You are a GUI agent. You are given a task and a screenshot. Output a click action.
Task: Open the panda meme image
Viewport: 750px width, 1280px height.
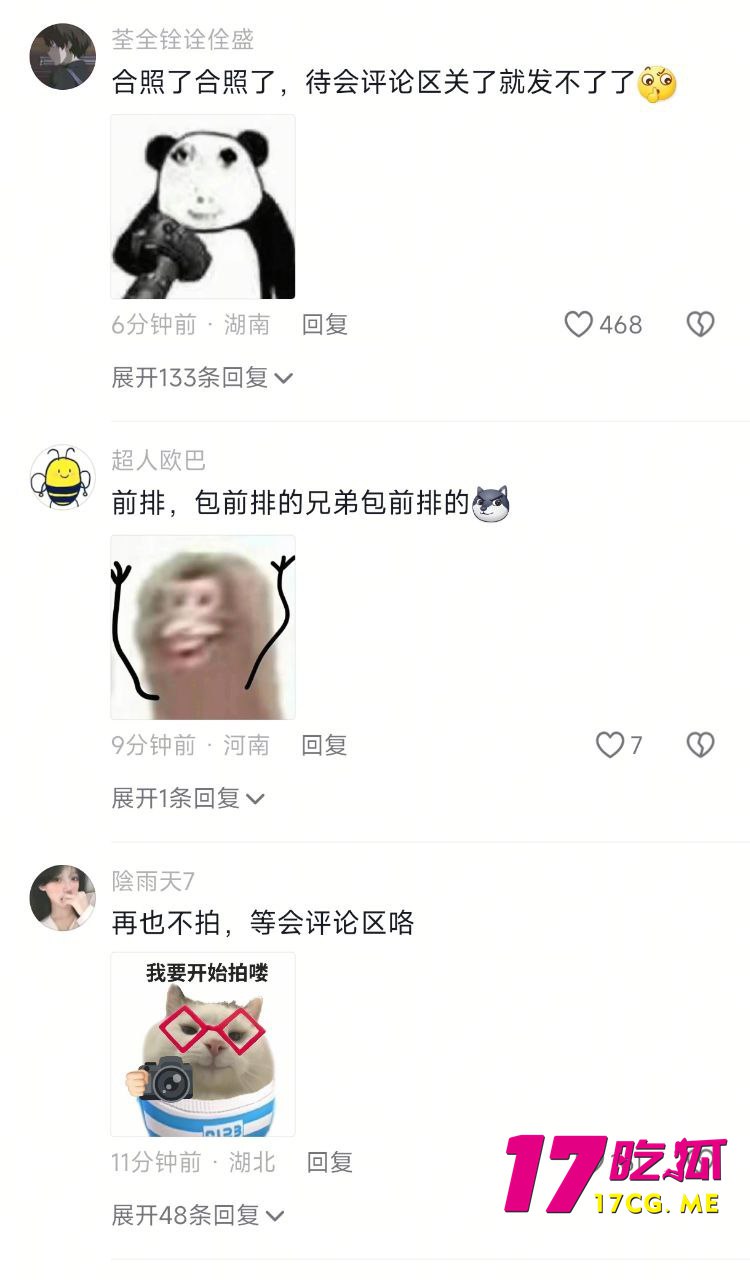203,207
